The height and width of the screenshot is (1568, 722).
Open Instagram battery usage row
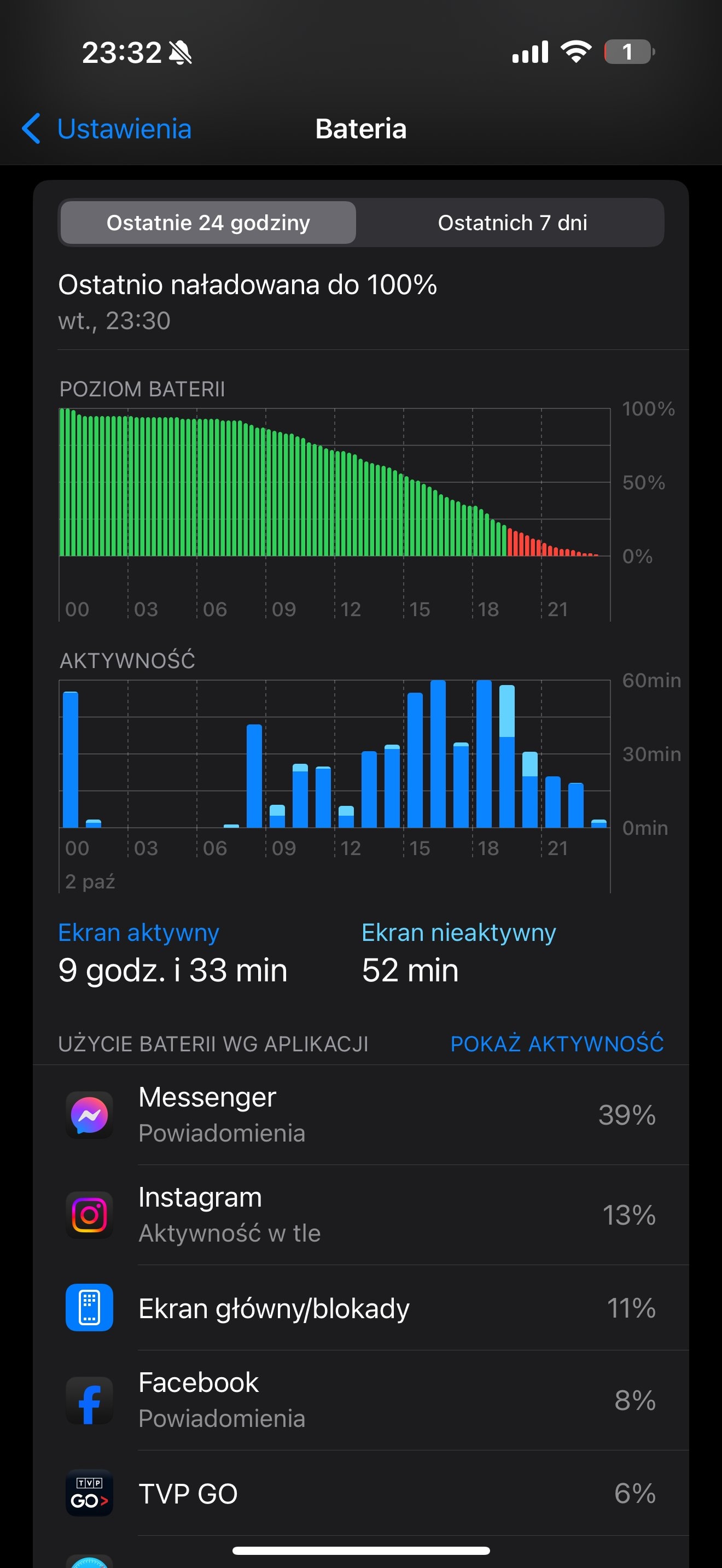click(x=361, y=1215)
